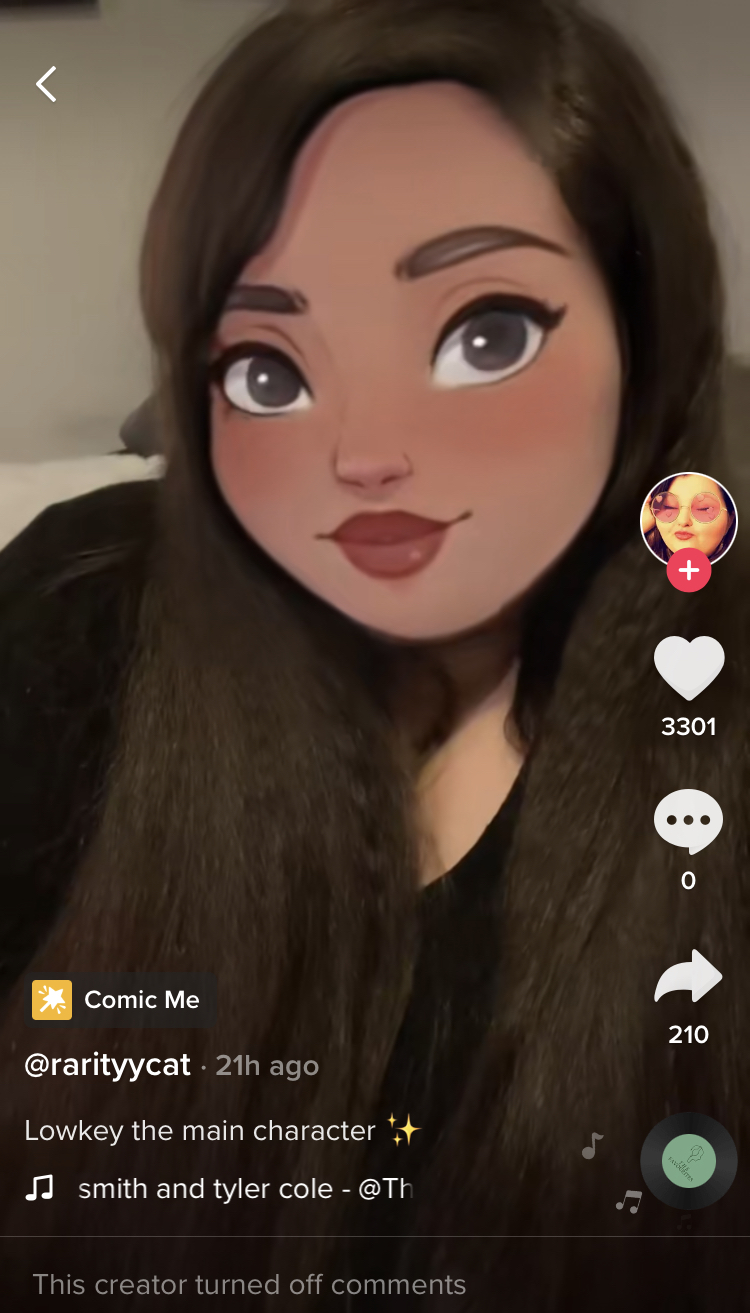The height and width of the screenshot is (1313, 750).
Task: Open the smith and tyler cole sound
Action: point(244,1189)
